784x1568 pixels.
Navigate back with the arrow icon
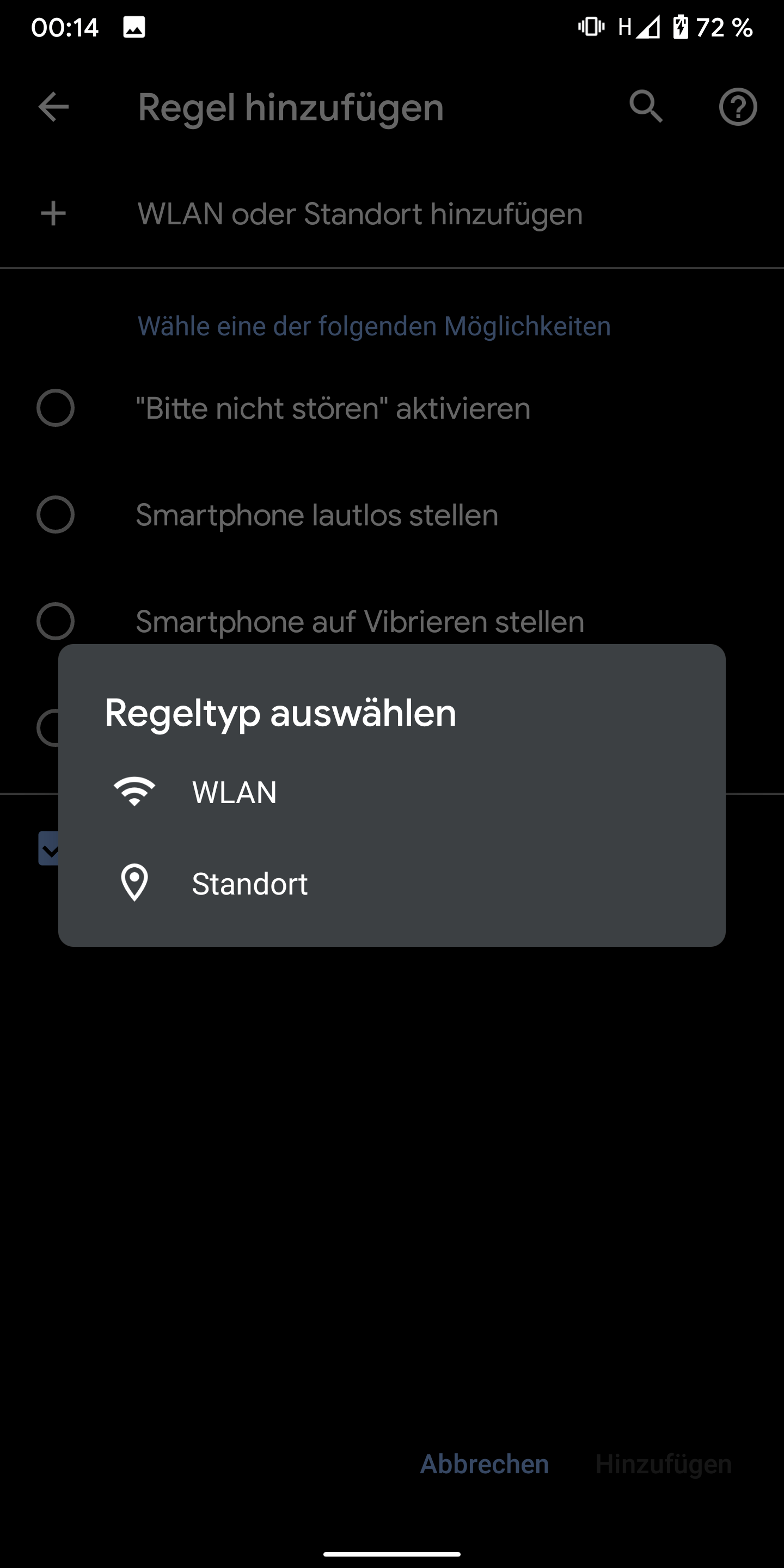[53, 108]
